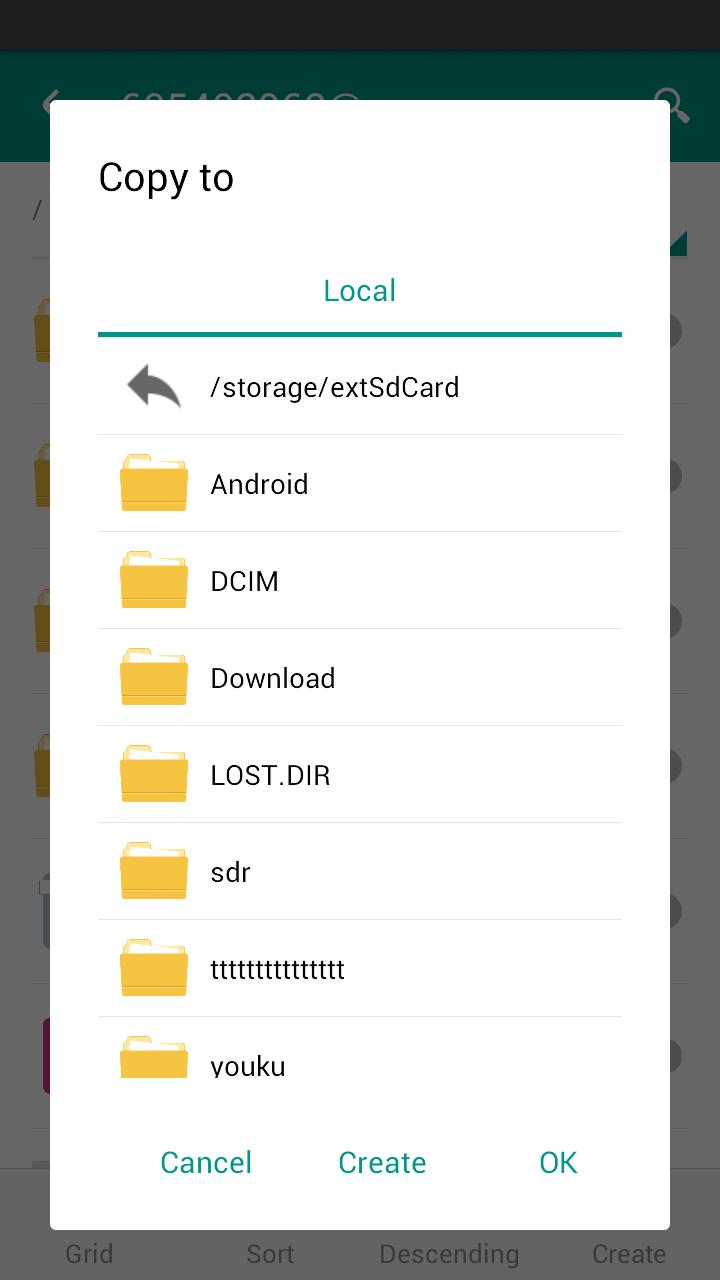Open the Android folder icon
The height and width of the screenshot is (1280, 720).
(x=153, y=483)
